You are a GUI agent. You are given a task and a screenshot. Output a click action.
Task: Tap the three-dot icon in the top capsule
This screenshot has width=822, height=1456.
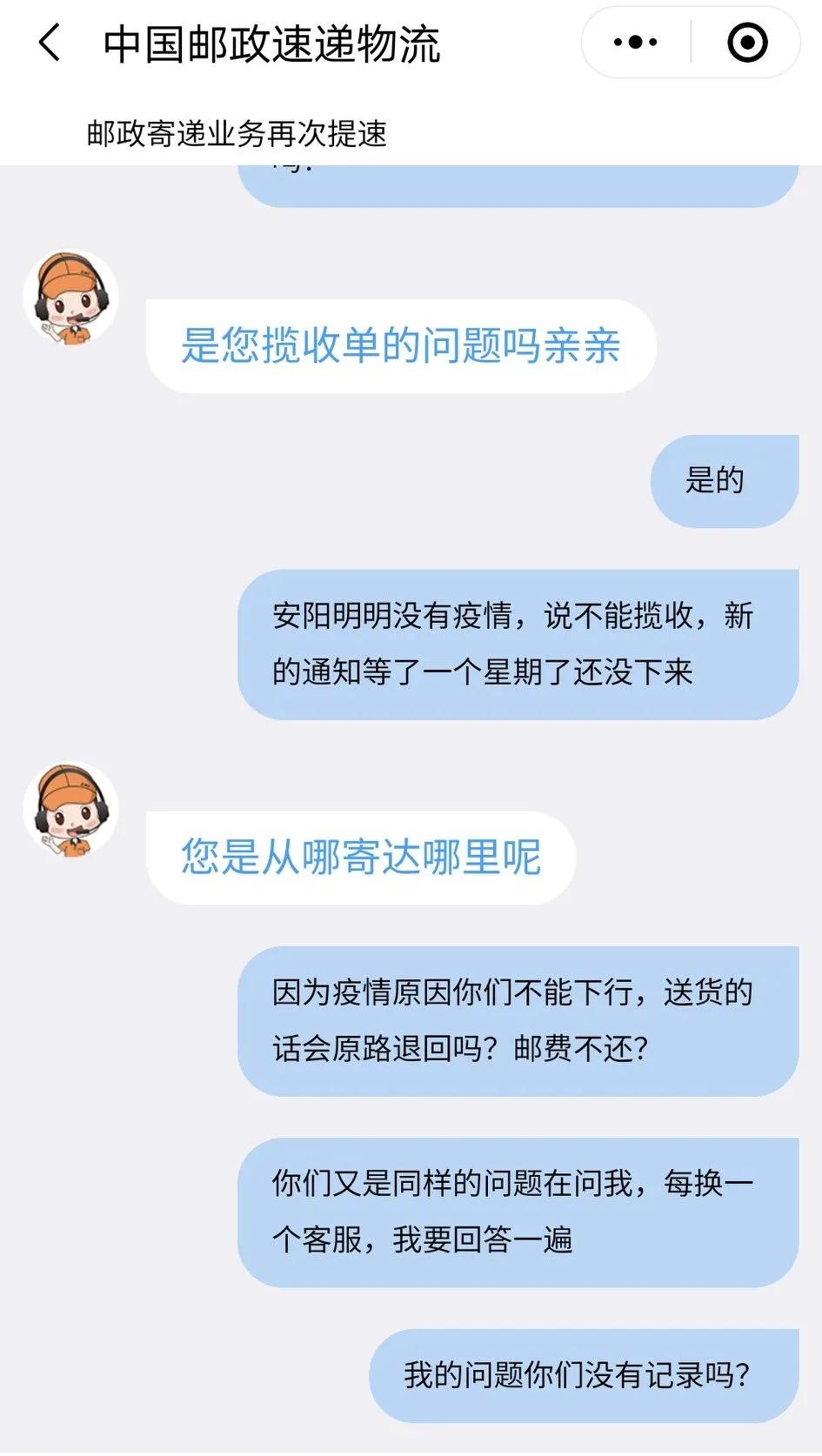pyautogui.click(x=634, y=41)
